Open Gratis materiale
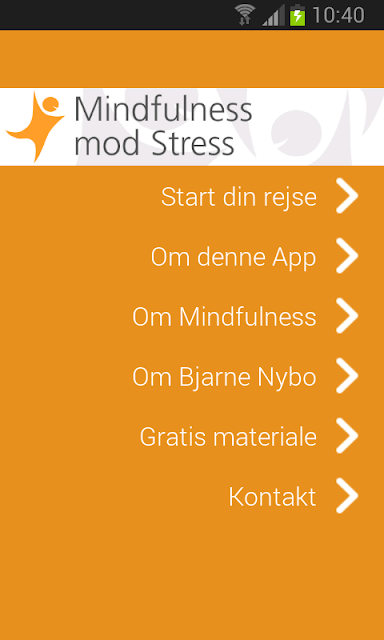This screenshot has height=640, width=384. pos(192,436)
